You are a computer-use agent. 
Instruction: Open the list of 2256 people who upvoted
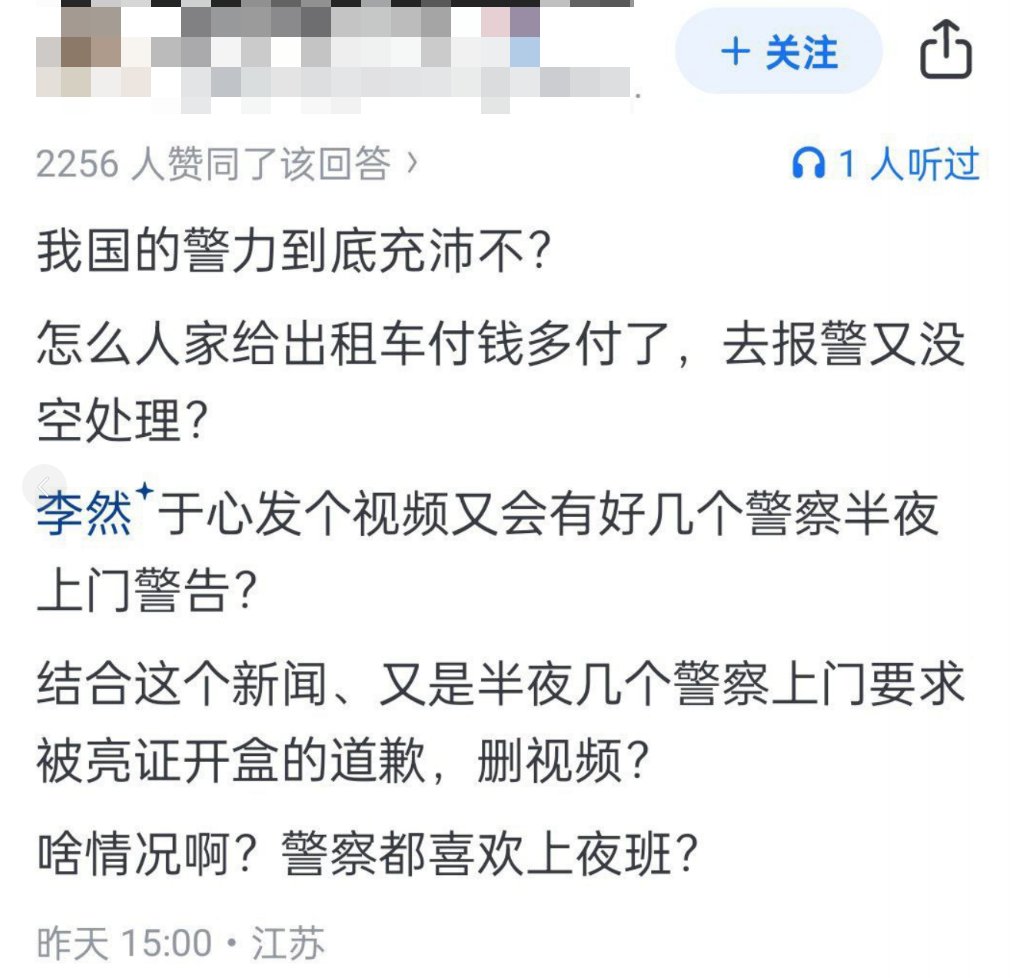pos(226,164)
